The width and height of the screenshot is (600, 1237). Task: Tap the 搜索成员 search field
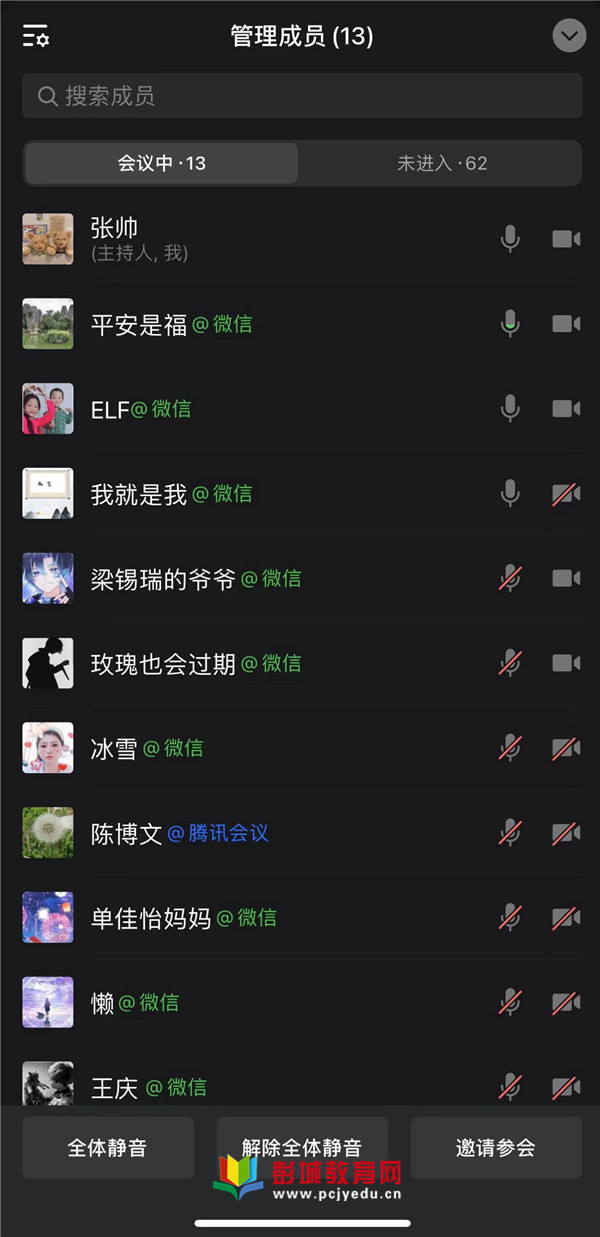point(302,96)
